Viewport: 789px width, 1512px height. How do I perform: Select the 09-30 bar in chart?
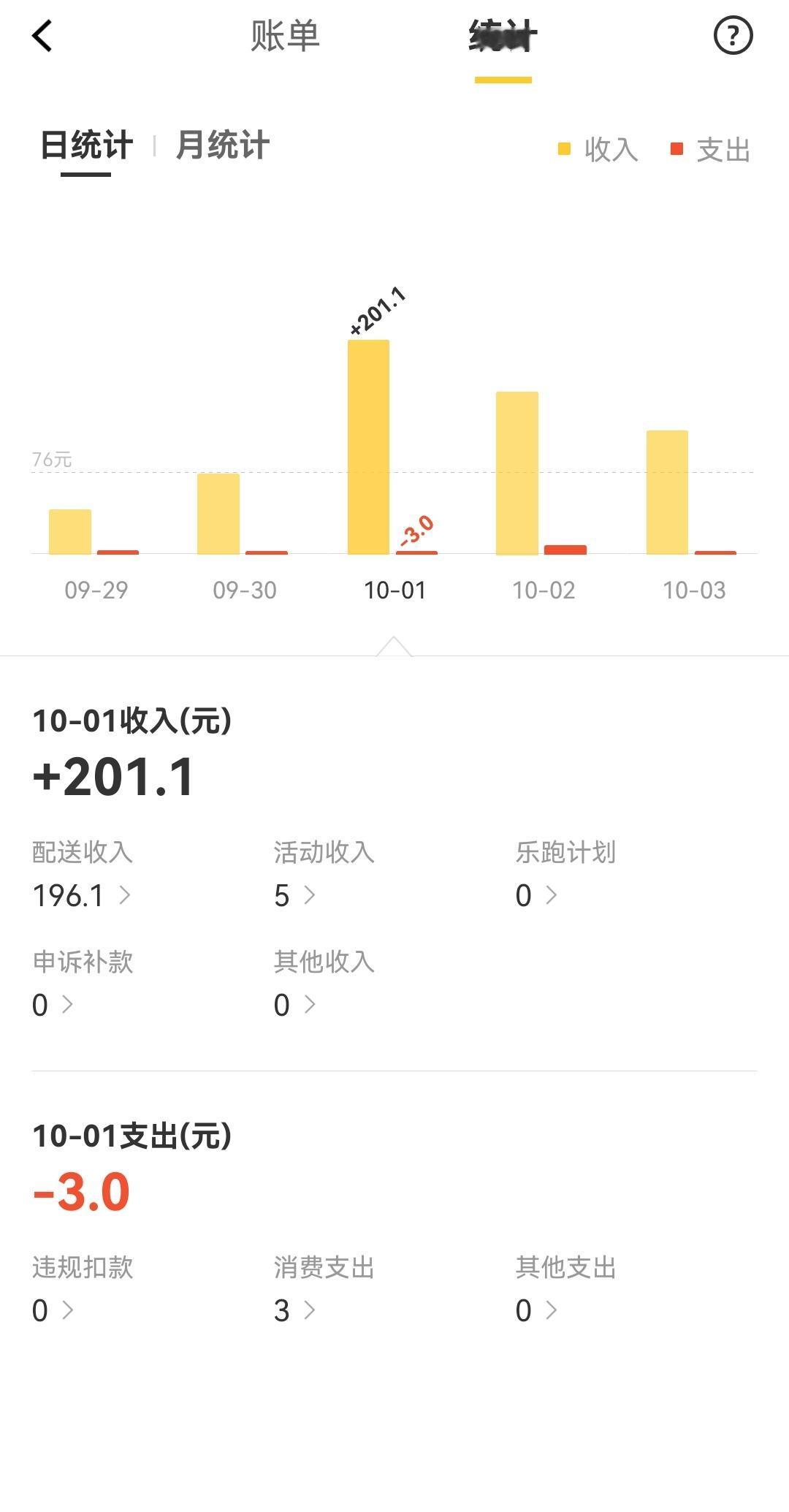click(218, 513)
